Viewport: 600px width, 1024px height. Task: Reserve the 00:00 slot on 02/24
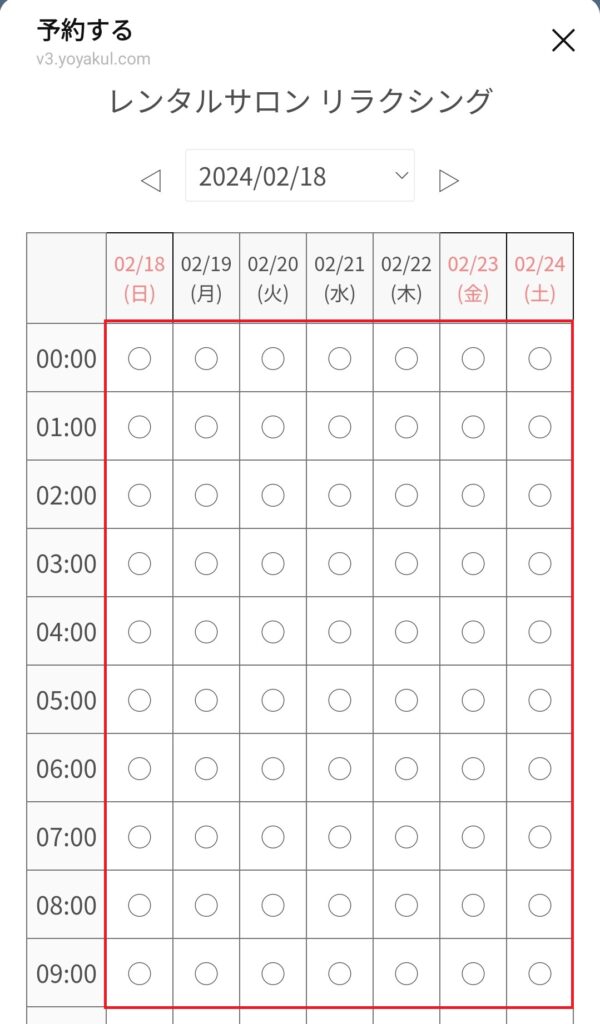(540, 358)
